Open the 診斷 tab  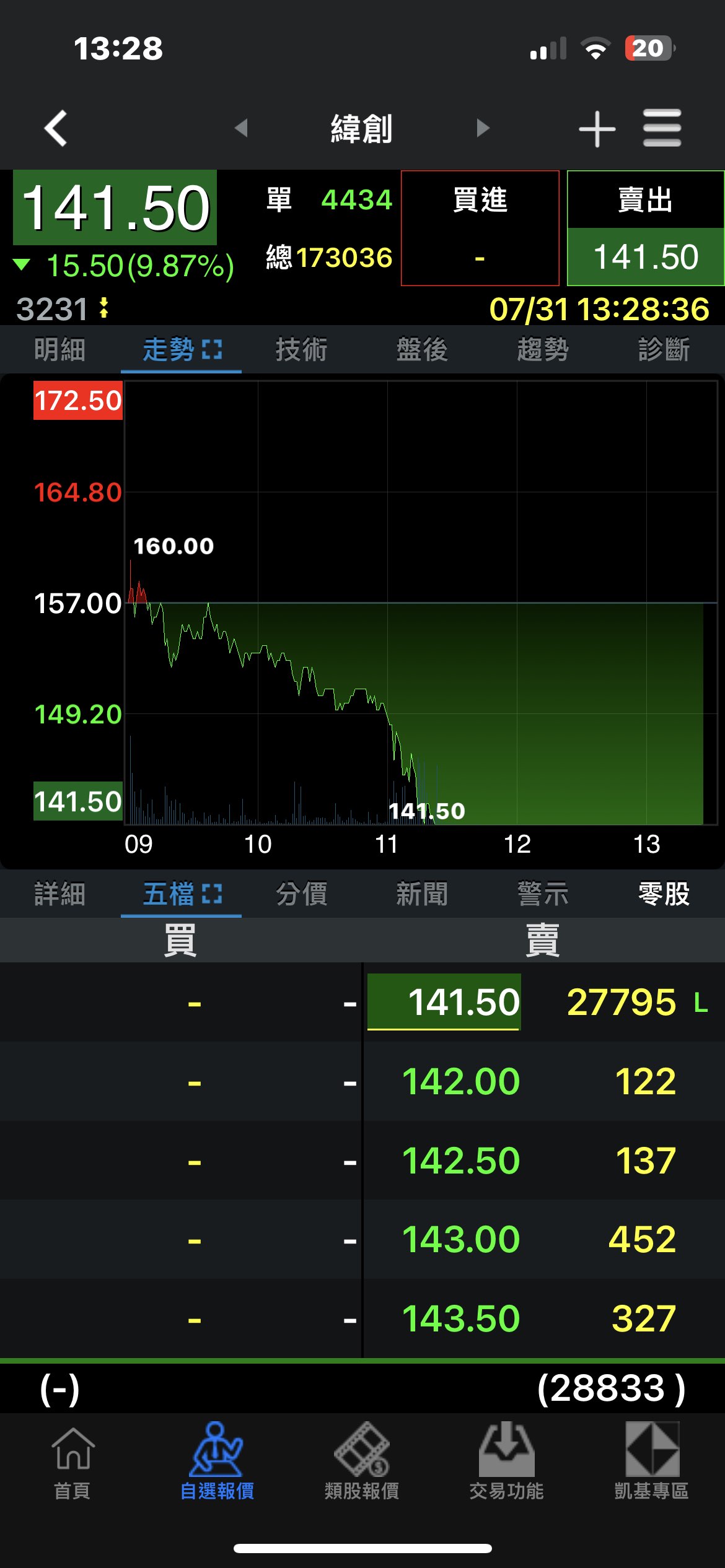coord(664,349)
